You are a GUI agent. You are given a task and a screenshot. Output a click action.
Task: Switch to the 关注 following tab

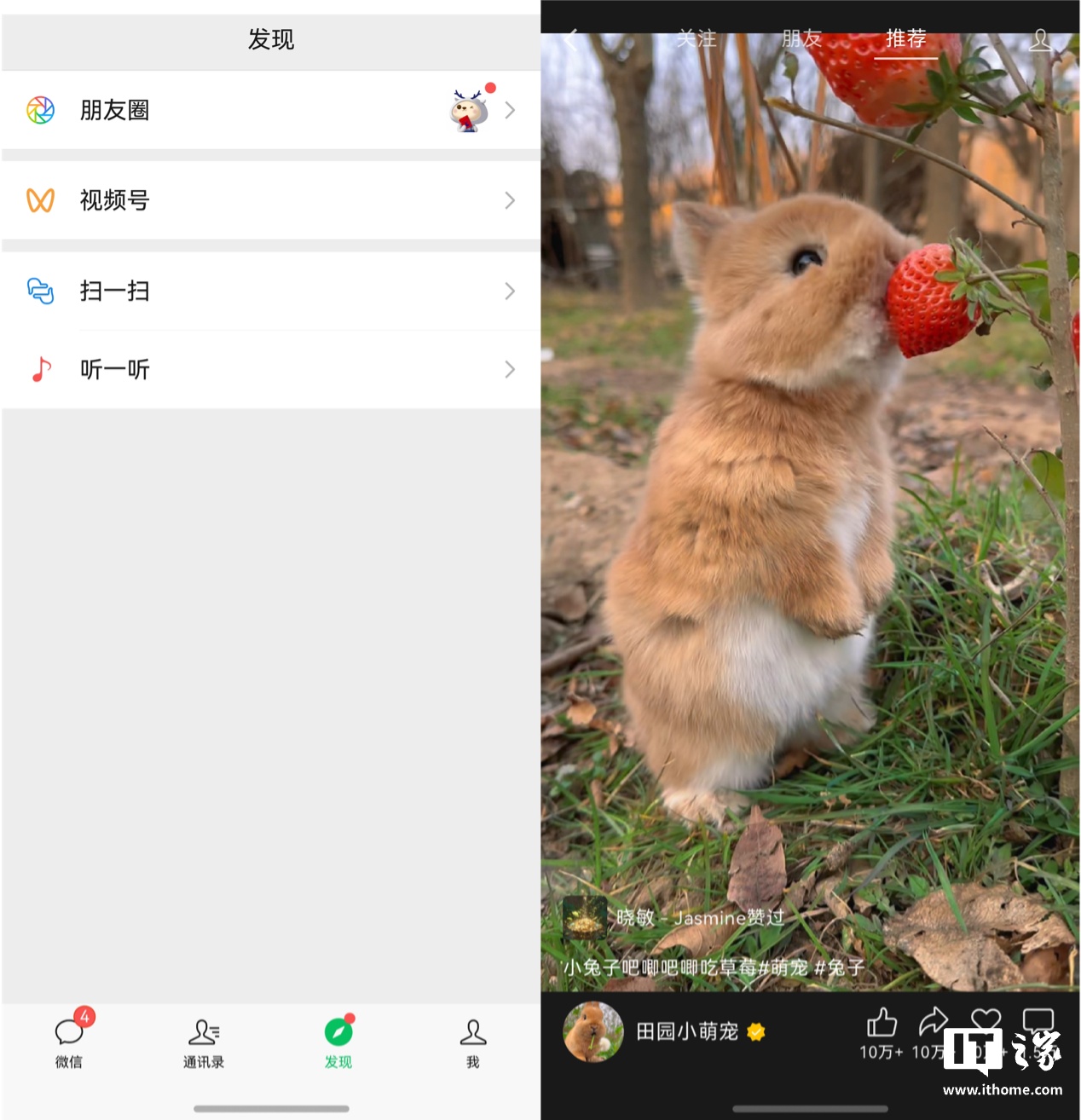[x=696, y=39]
